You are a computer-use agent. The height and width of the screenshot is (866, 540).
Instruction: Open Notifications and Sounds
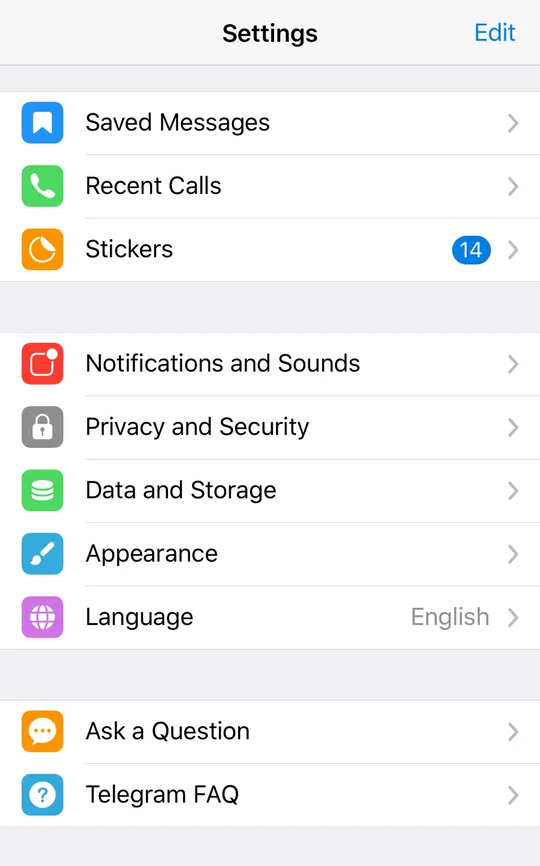pyautogui.click(x=270, y=364)
